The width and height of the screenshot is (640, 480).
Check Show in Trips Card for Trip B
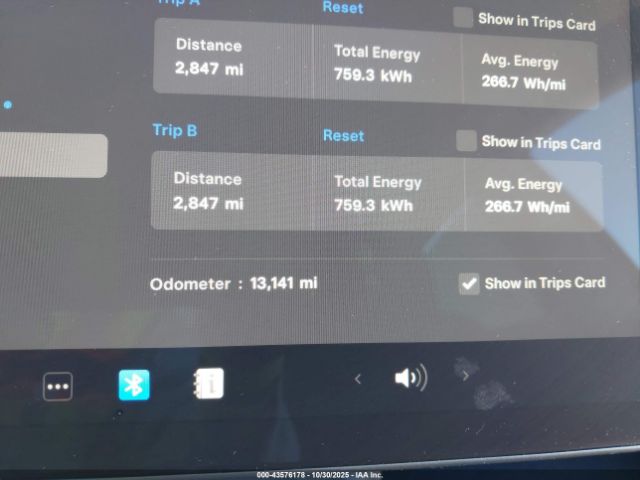coord(466,141)
